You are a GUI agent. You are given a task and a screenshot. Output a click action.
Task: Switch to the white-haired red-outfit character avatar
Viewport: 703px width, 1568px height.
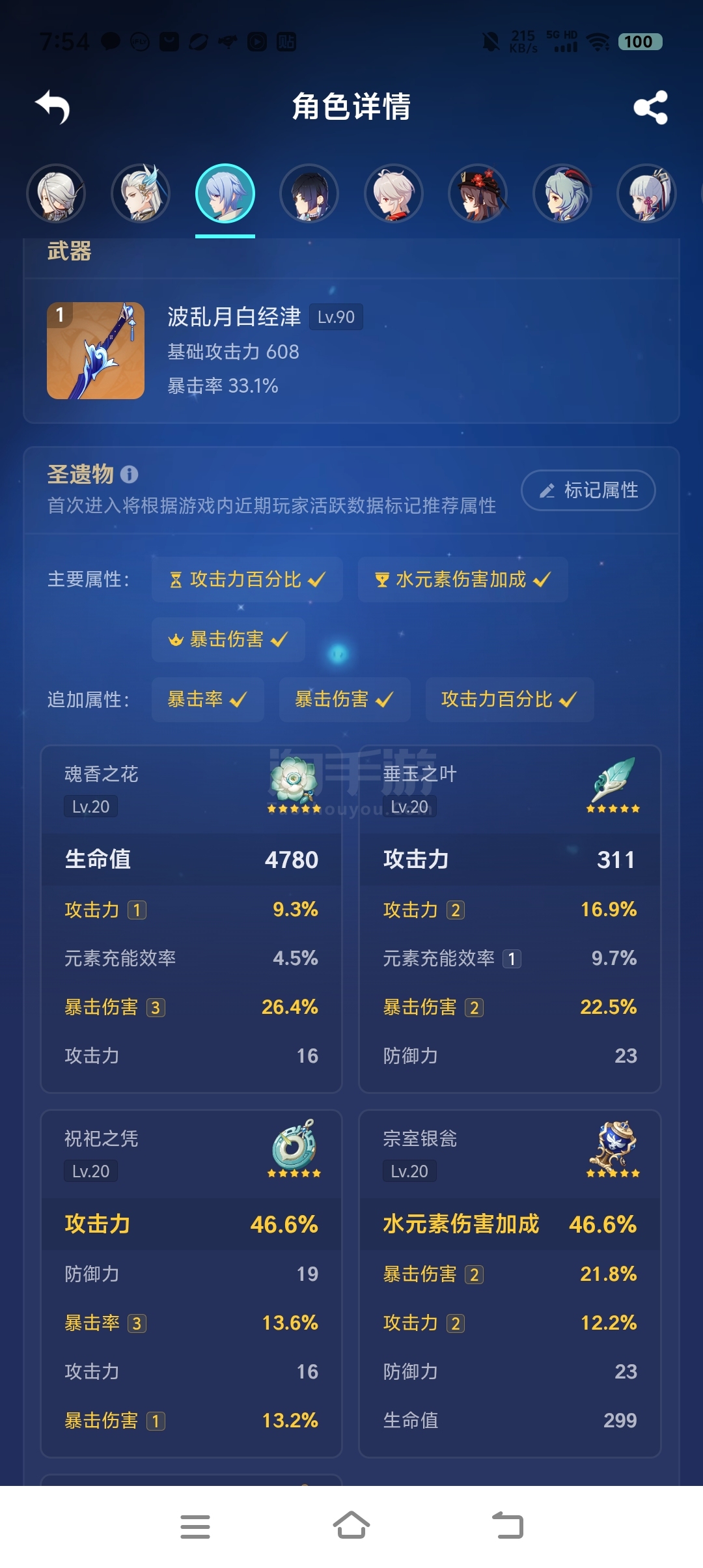click(394, 193)
